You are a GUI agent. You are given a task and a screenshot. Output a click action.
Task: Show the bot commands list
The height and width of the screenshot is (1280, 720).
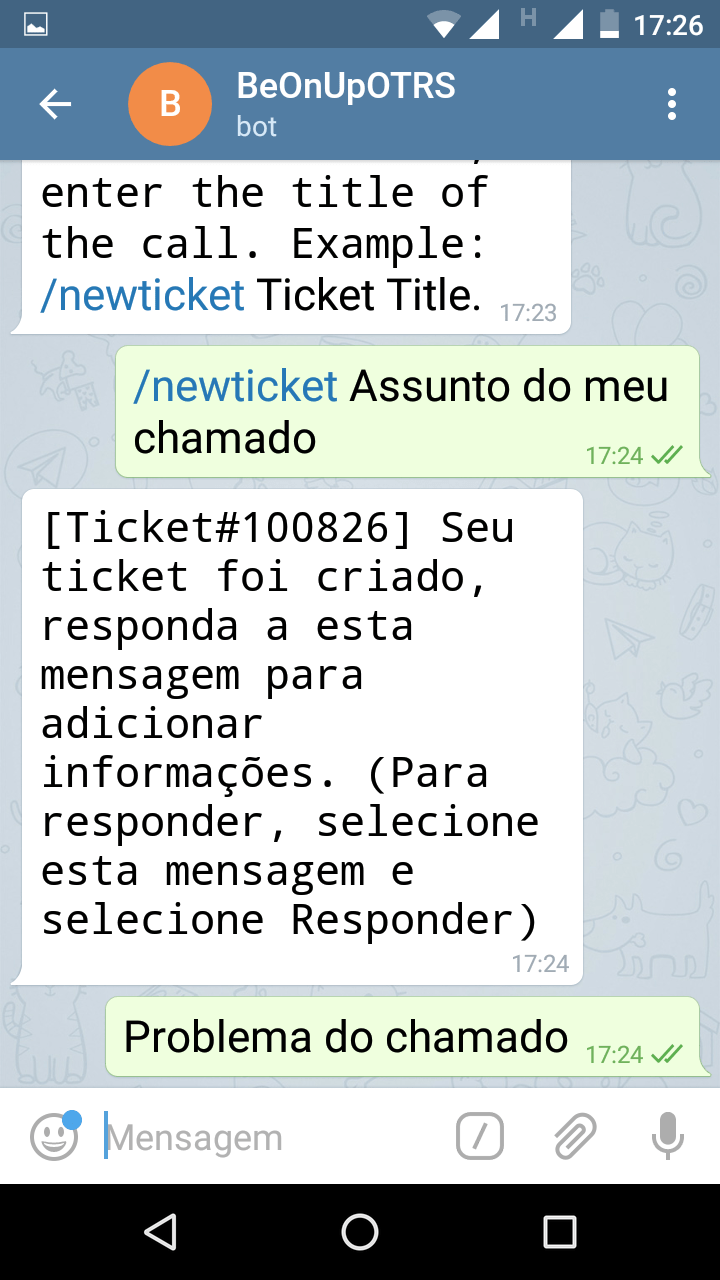point(480,1137)
